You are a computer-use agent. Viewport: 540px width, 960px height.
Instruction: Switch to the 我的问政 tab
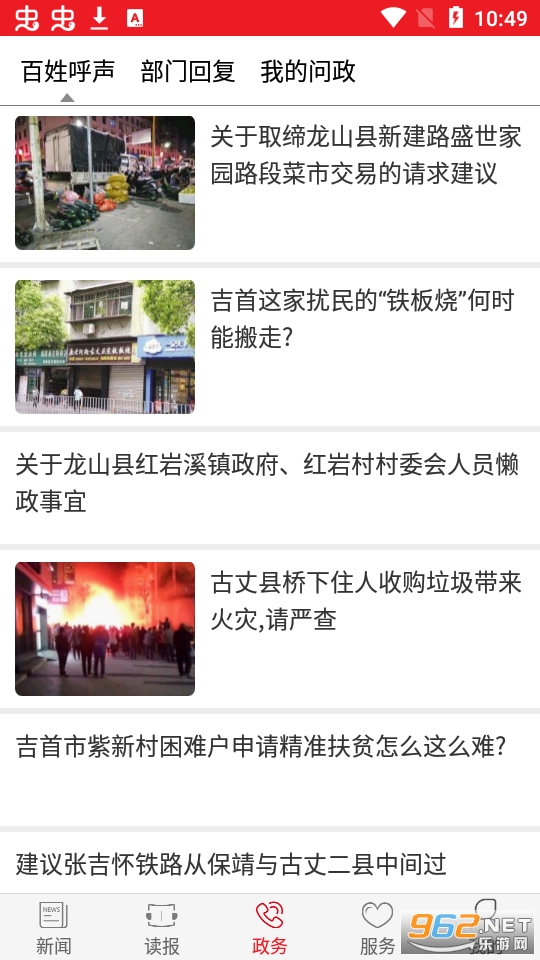tap(308, 71)
